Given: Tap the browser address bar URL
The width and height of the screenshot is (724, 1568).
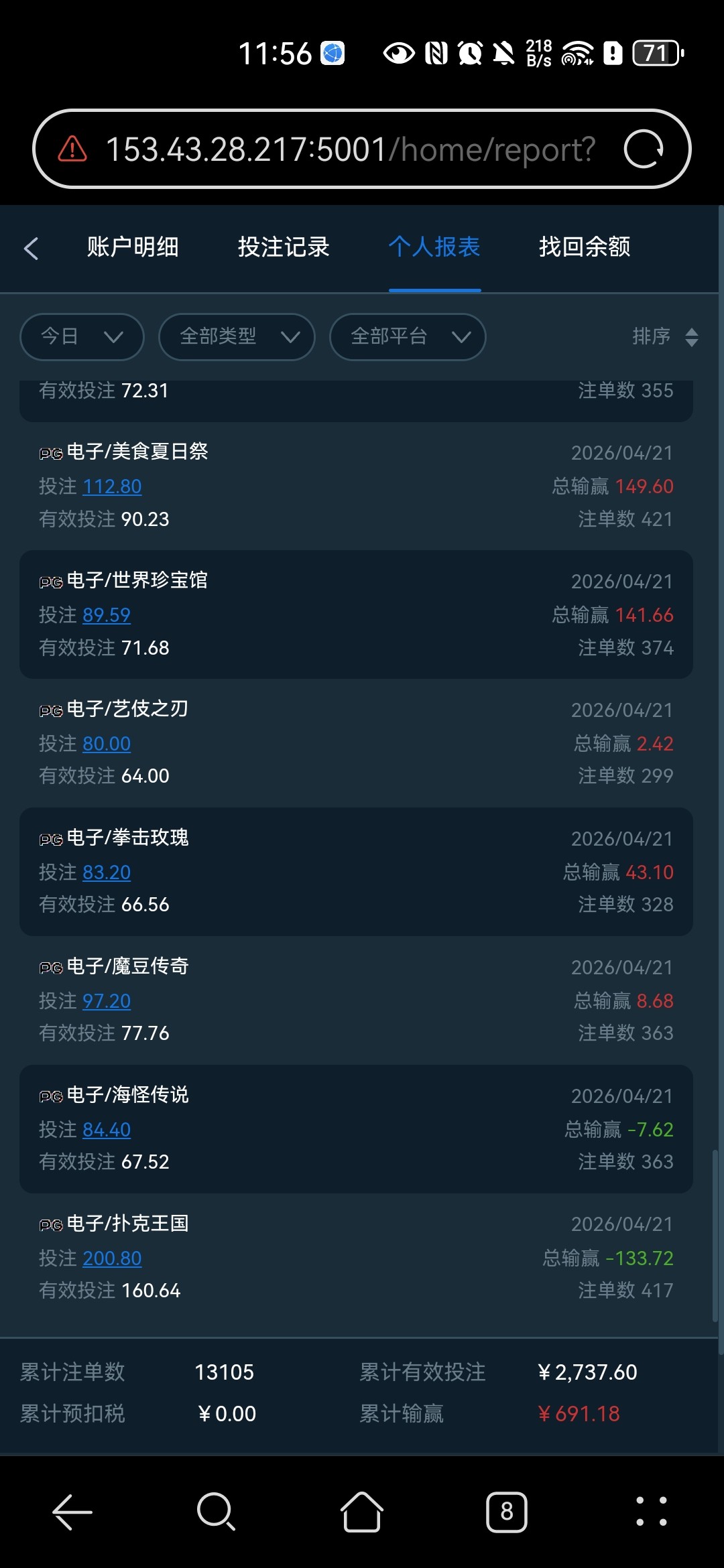Looking at the screenshot, I should click(x=350, y=149).
